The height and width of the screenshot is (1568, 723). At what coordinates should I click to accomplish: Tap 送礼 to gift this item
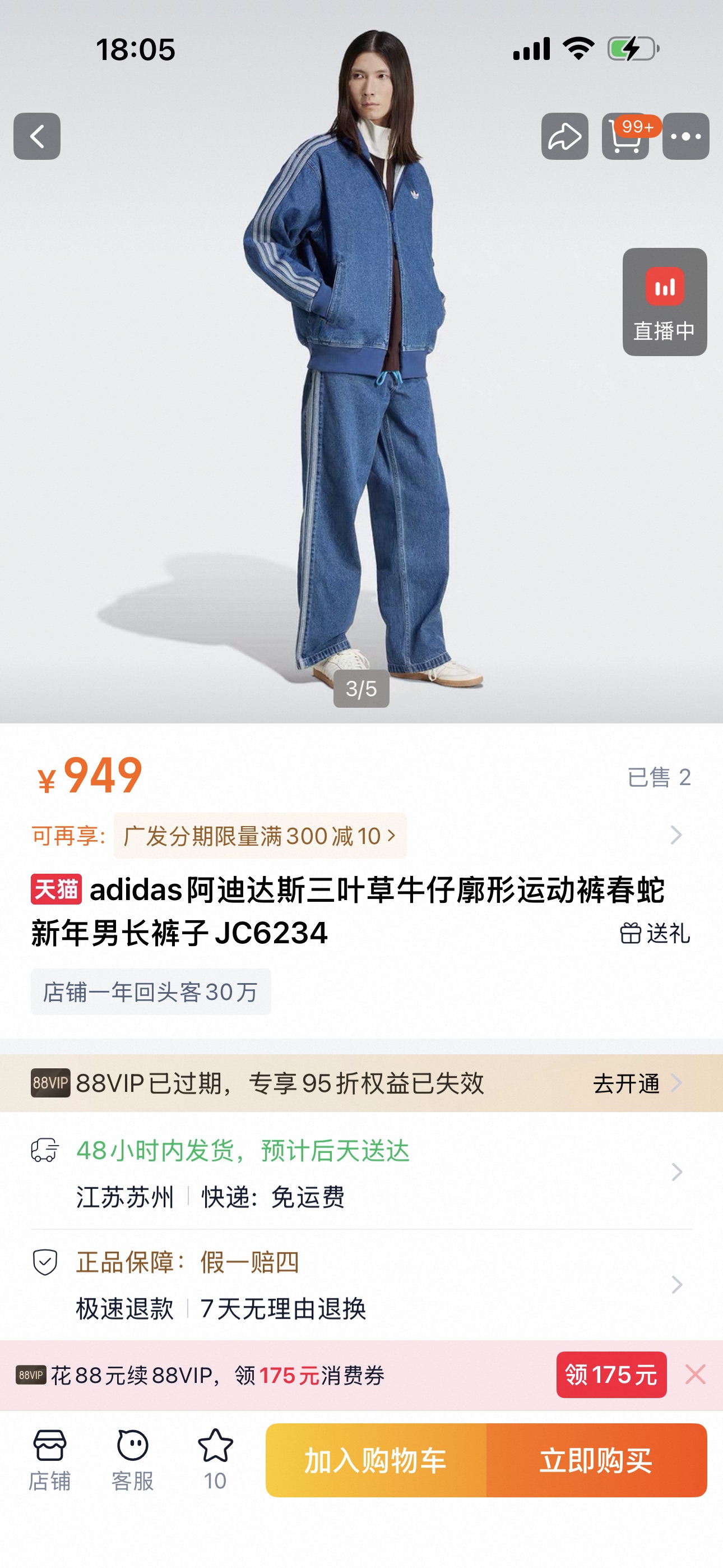[x=655, y=933]
